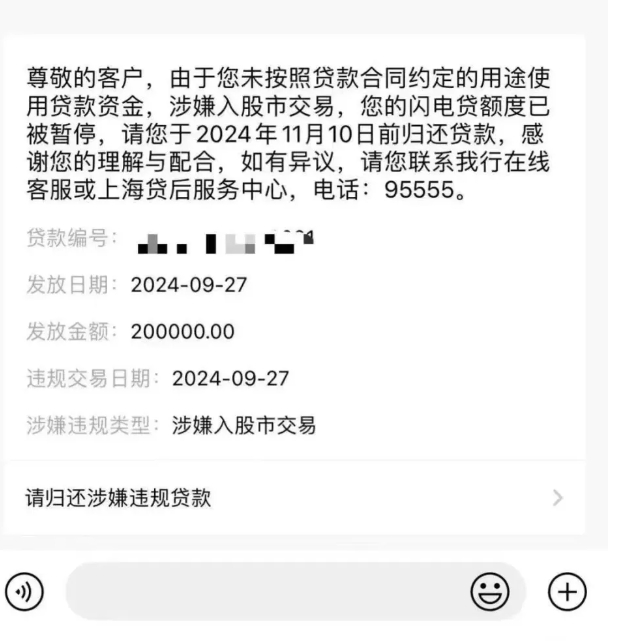
Task: Open the plus attachment menu
Action: tap(567, 593)
